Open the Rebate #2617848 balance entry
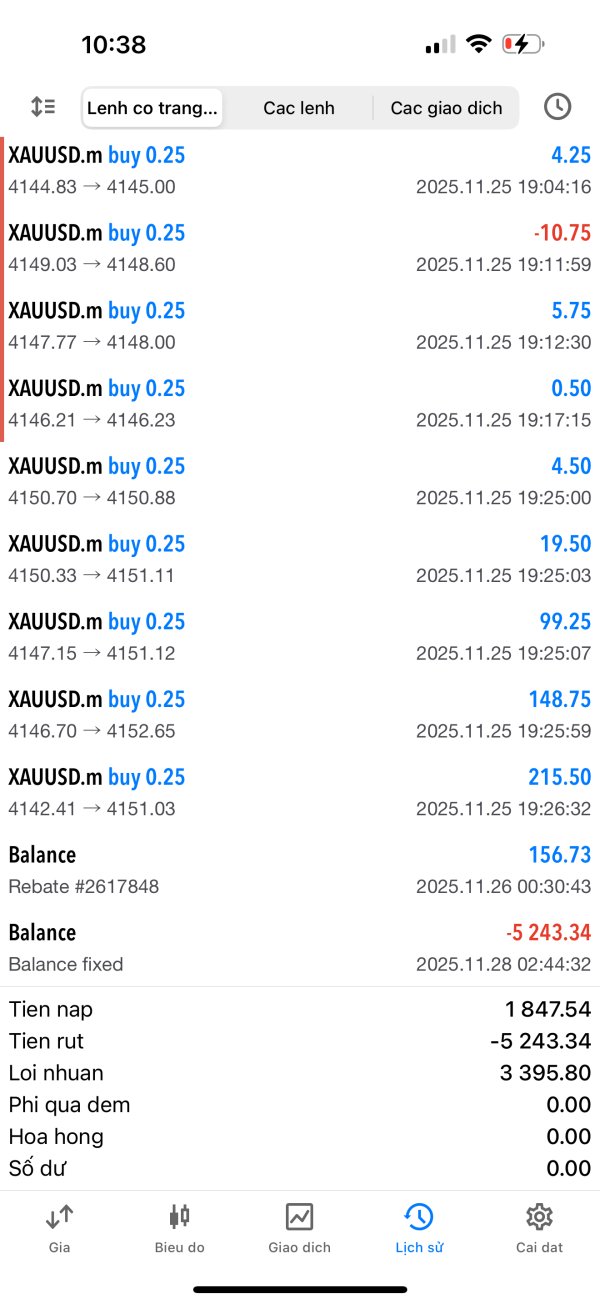The height and width of the screenshot is (1304, 600). (300, 870)
